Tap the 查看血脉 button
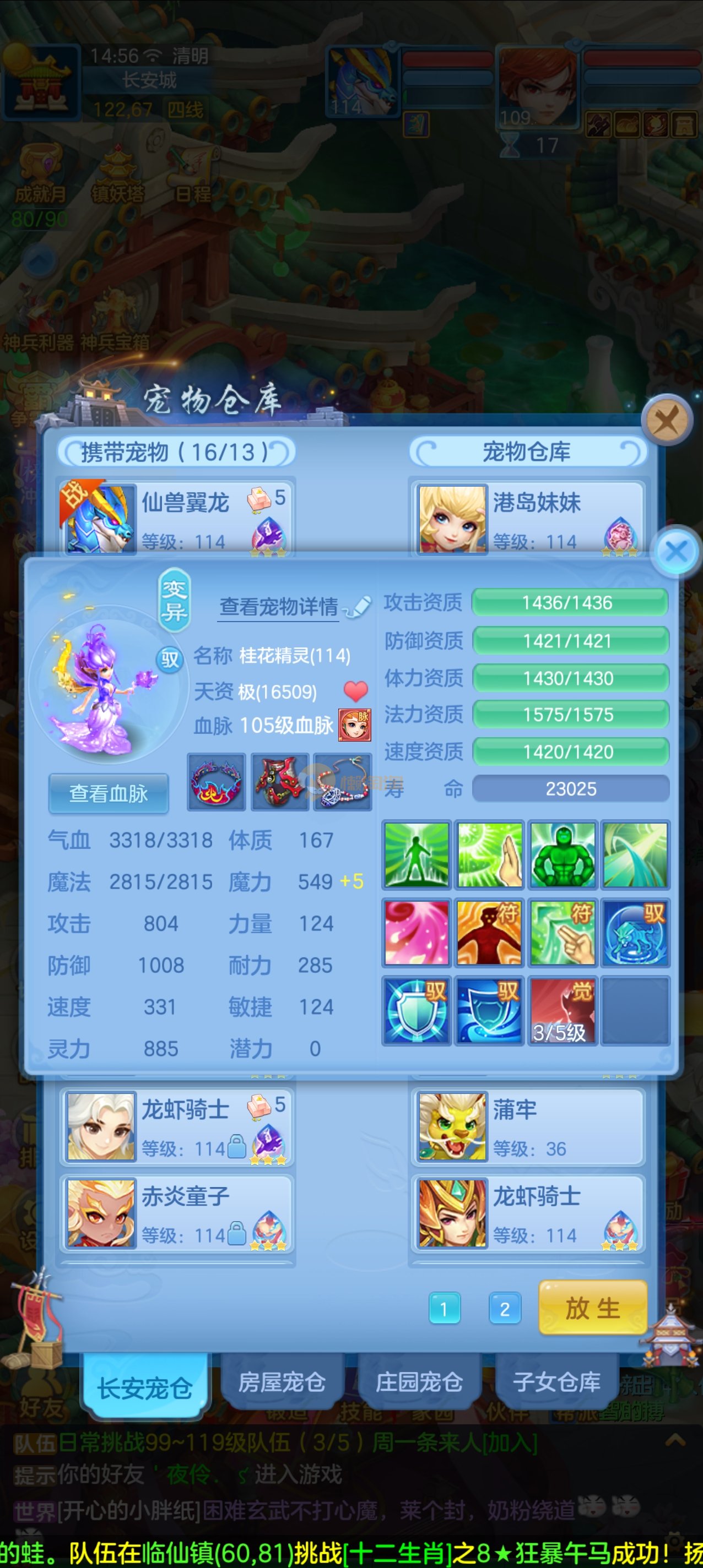 click(109, 793)
